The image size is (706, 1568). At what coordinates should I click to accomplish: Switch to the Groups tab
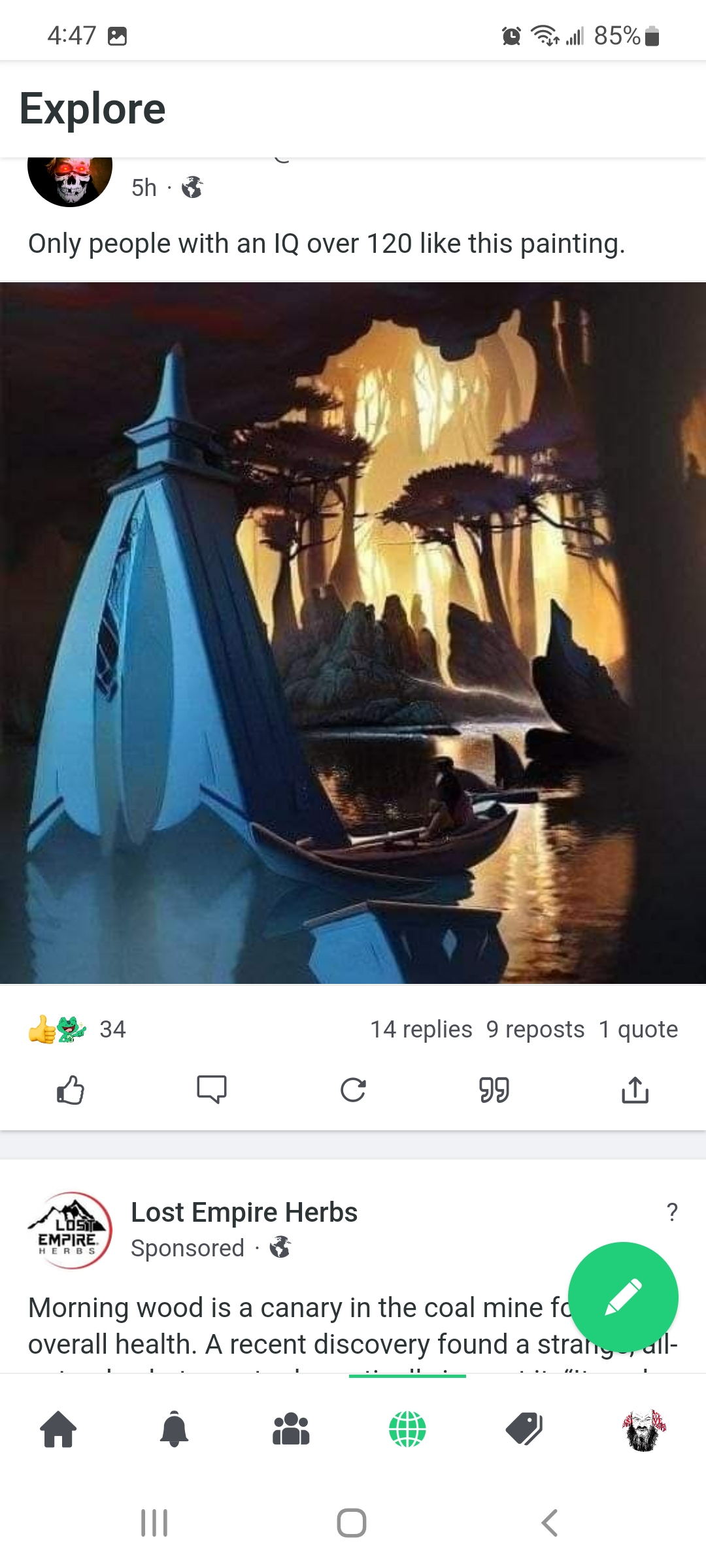291,1429
